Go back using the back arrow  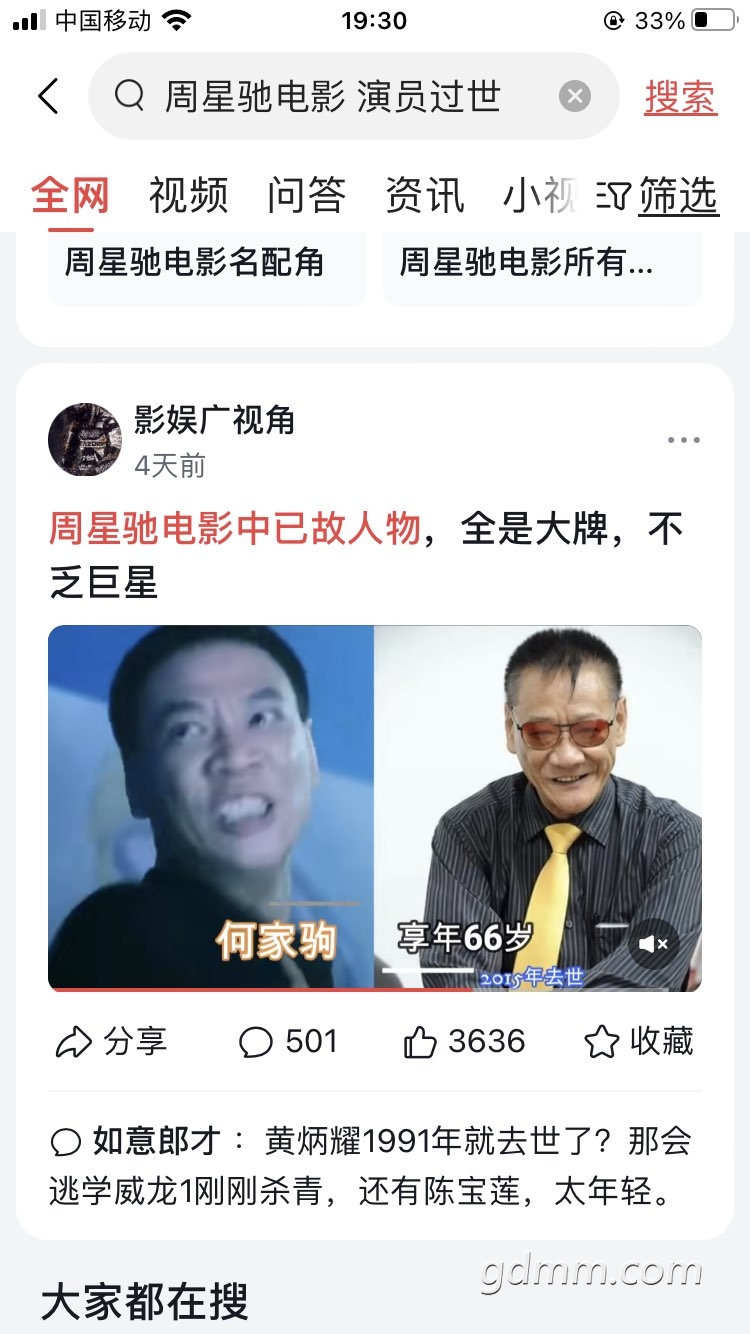48,96
